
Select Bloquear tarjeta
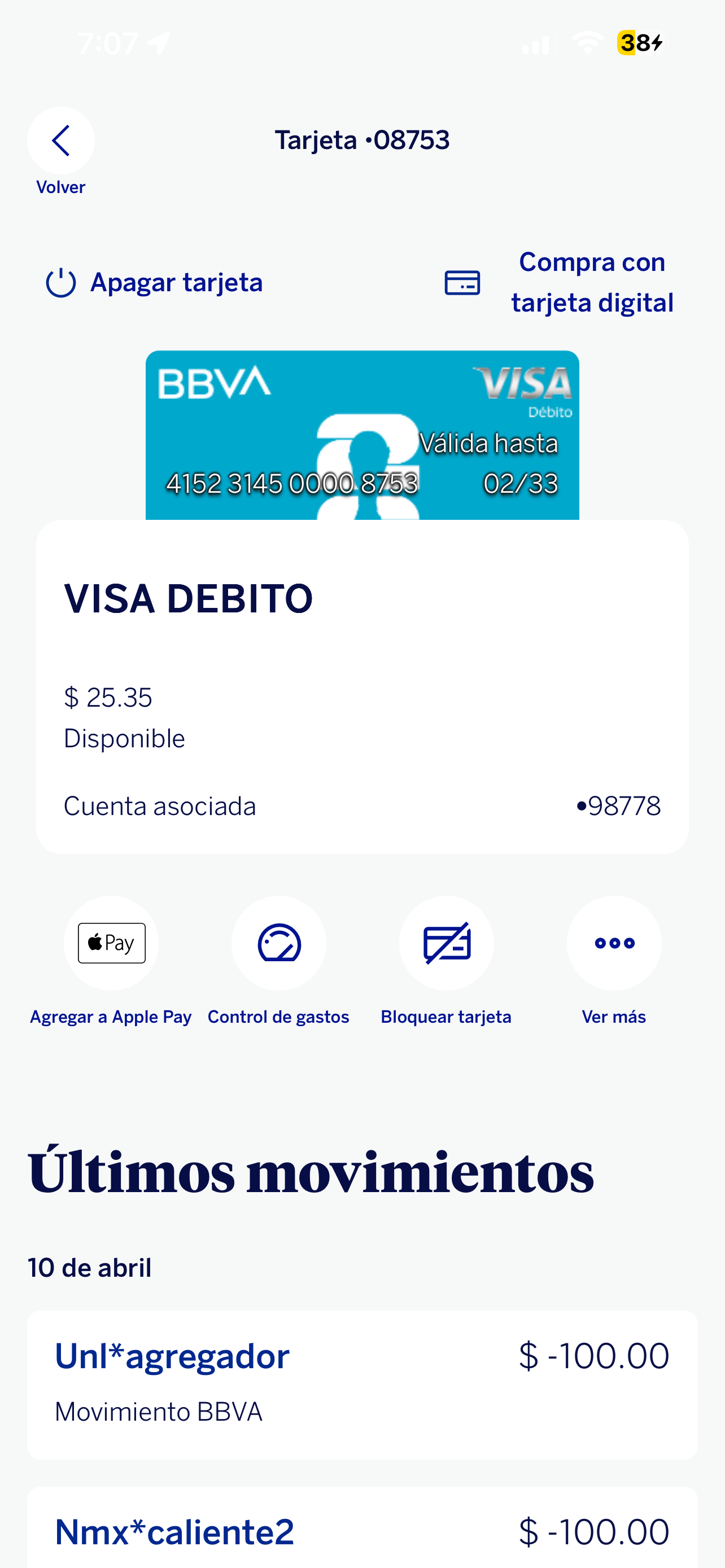446,943
